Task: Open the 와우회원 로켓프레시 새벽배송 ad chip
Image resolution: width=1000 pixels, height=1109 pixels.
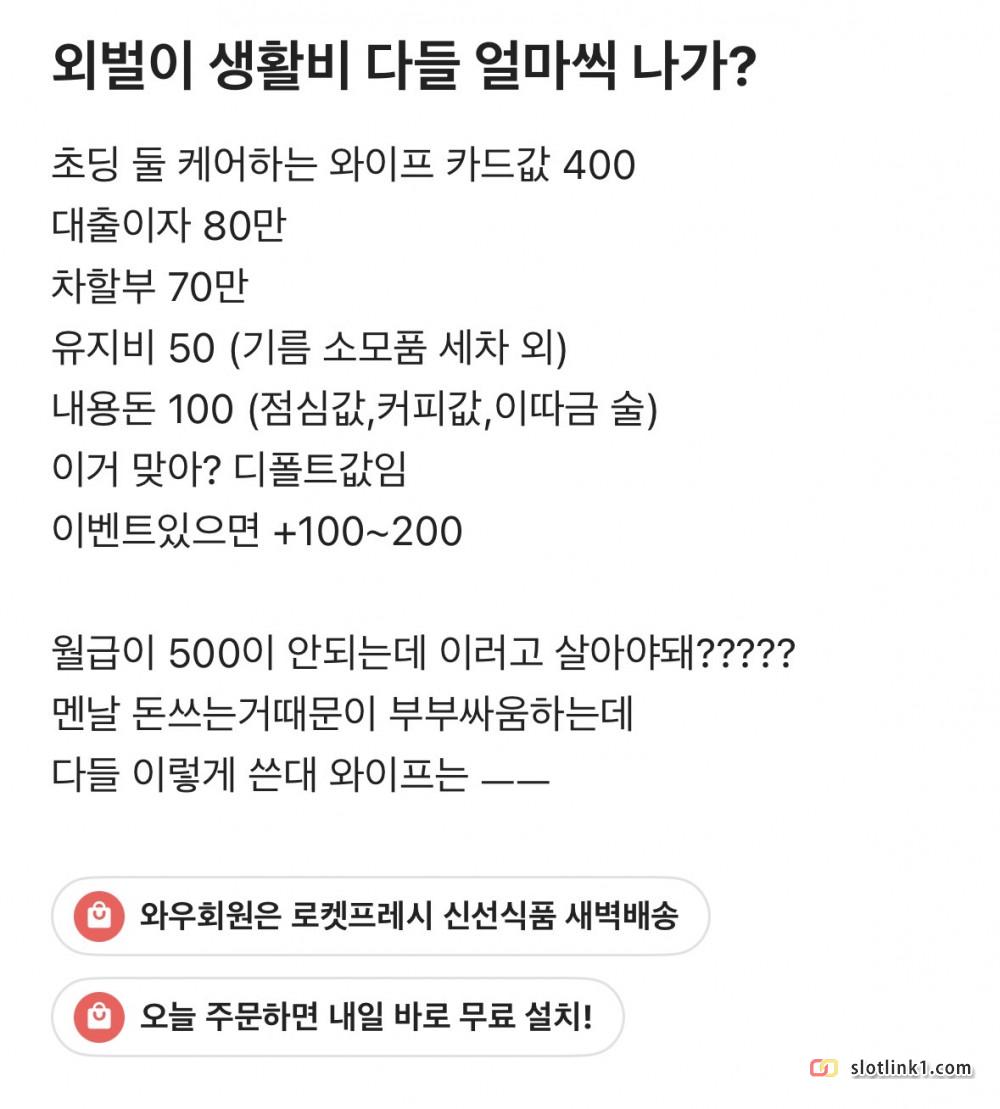Action: click(380, 916)
